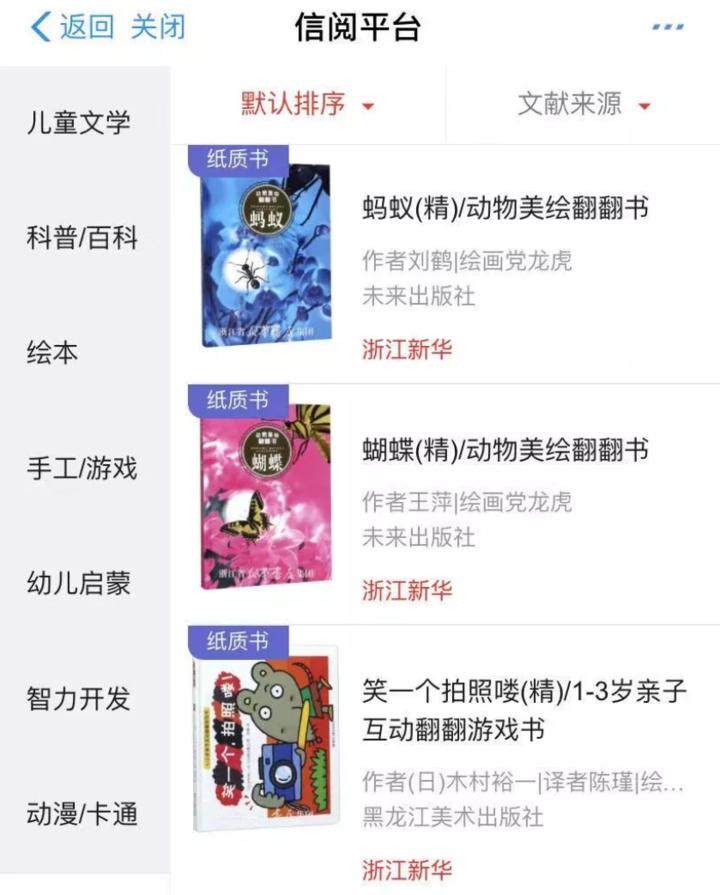720x895 pixels.
Task: Expand the 文献来源 source filter dropdown
Action: click(570, 102)
